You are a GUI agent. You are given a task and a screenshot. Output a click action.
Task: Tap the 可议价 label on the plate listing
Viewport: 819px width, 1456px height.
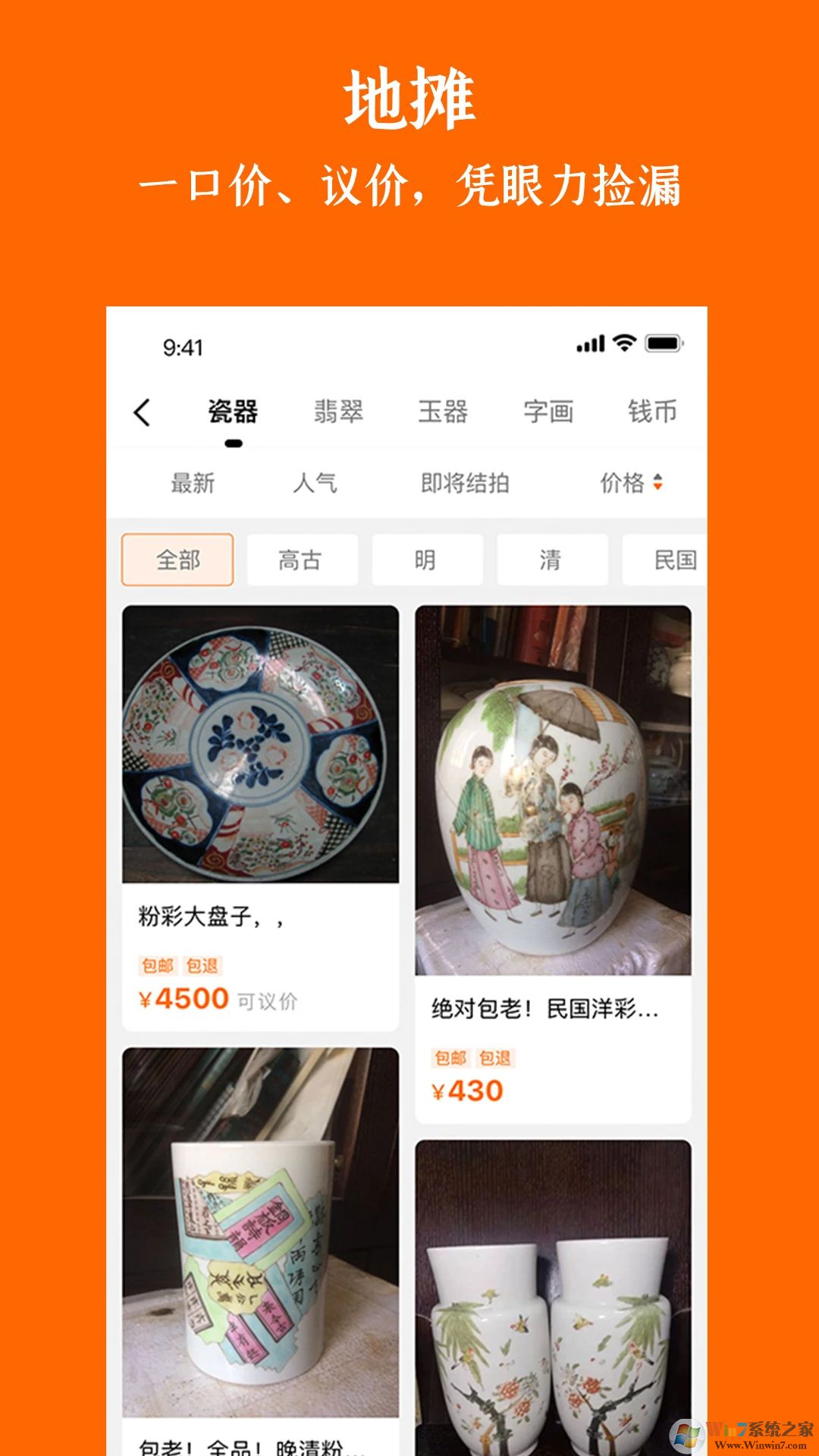[x=268, y=999]
